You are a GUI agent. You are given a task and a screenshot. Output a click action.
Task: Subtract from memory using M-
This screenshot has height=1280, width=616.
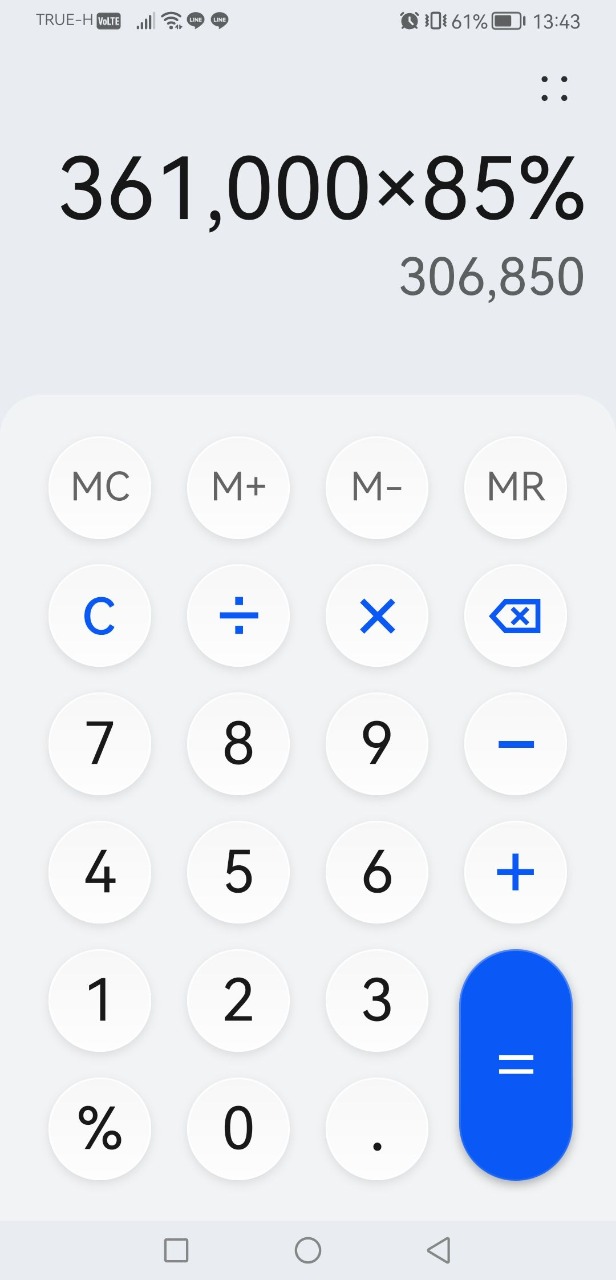point(377,487)
